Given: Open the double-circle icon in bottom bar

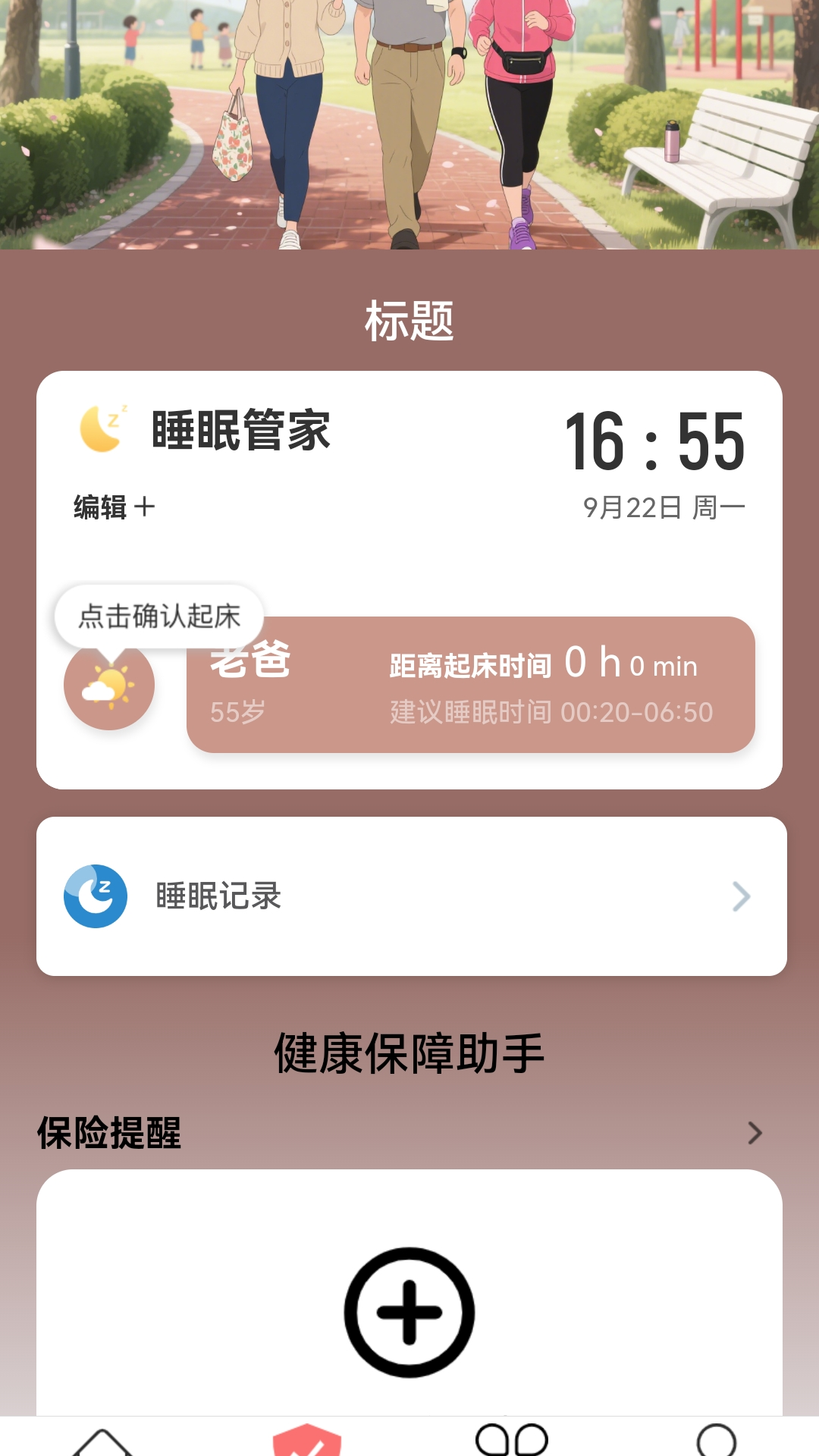Looking at the screenshot, I should pyautogui.click(x=512, y=1439).
